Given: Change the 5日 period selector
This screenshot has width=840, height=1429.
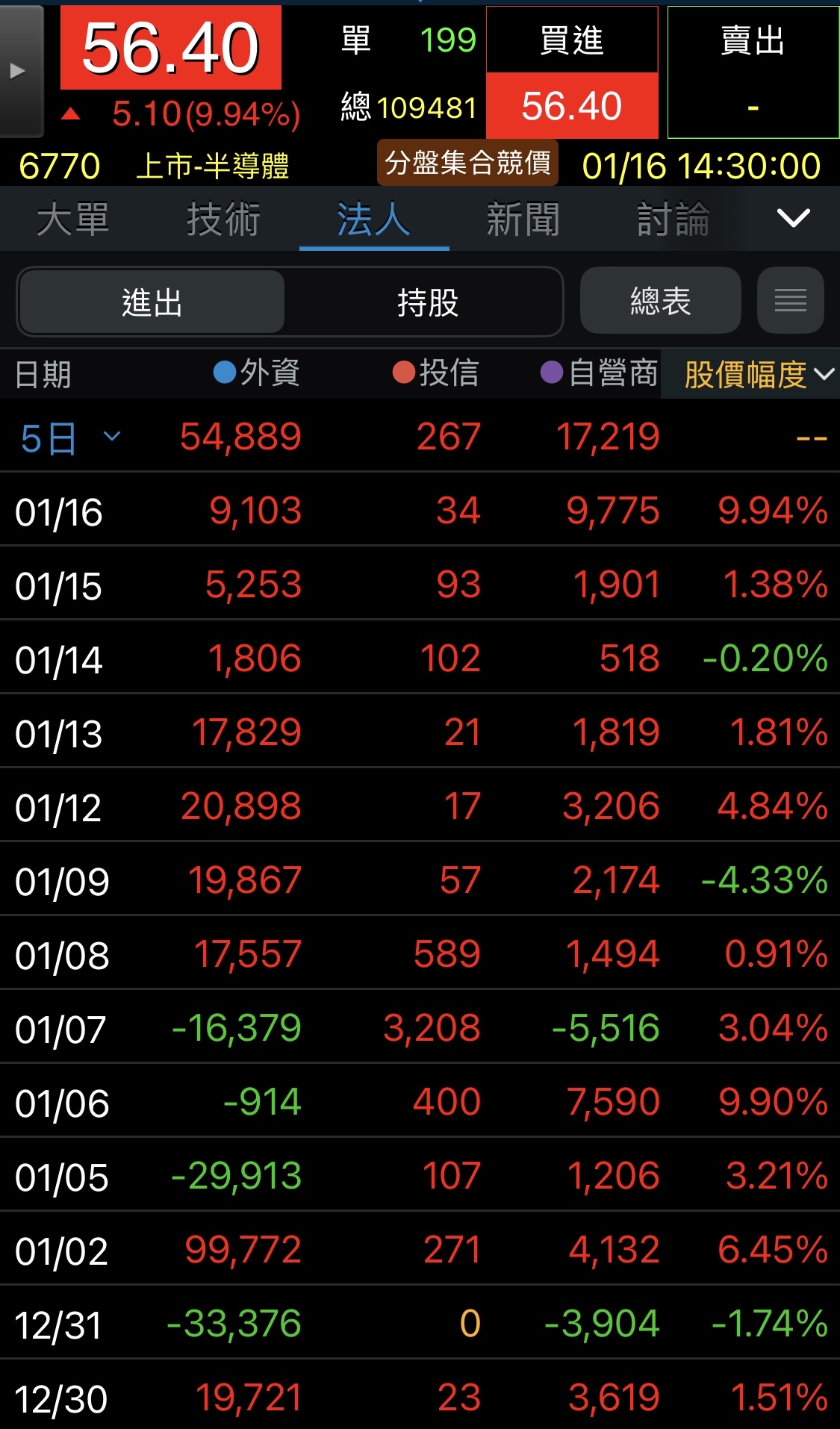Looking at the screenshot, I should click(69, 438).
